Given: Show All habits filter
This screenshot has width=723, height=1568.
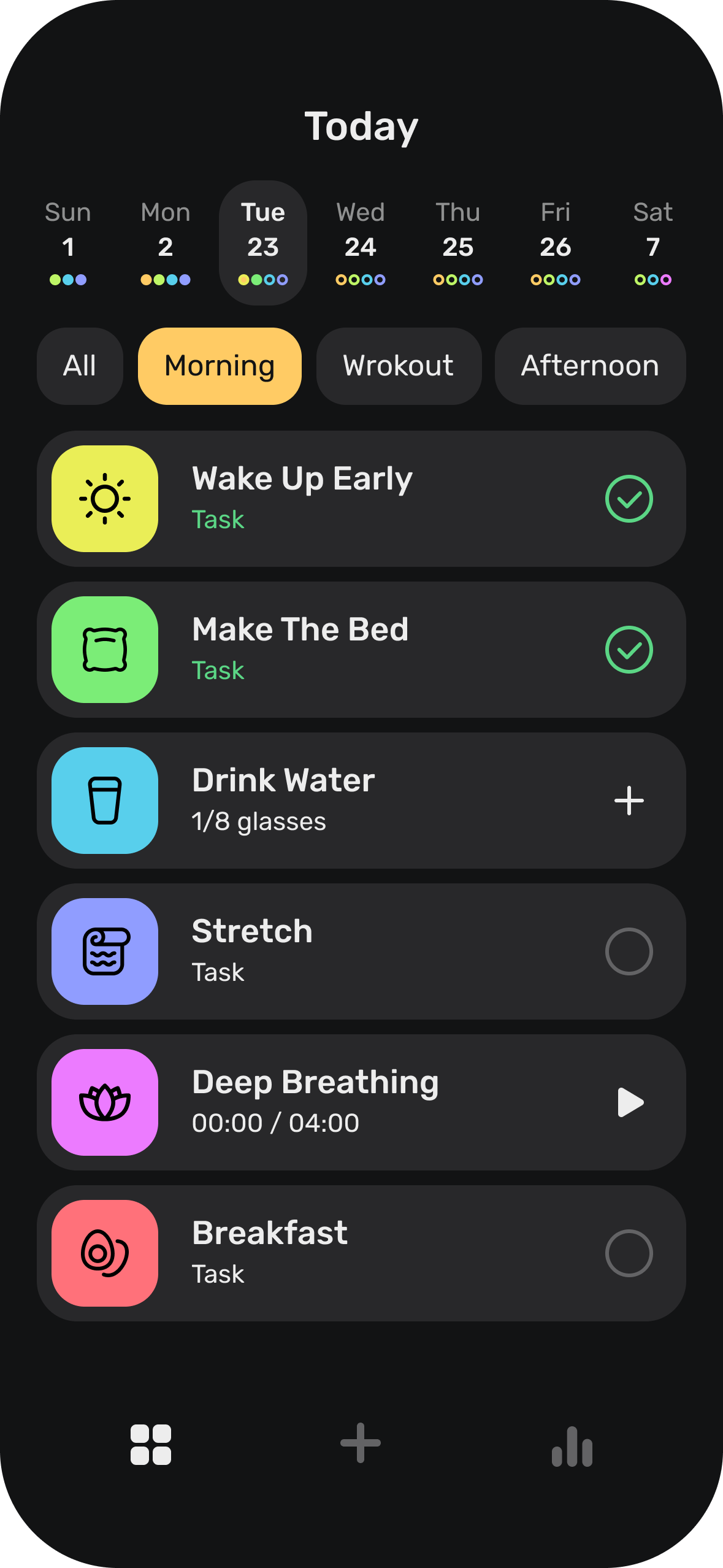Looking at the screenshot, I should coord(80,366).
